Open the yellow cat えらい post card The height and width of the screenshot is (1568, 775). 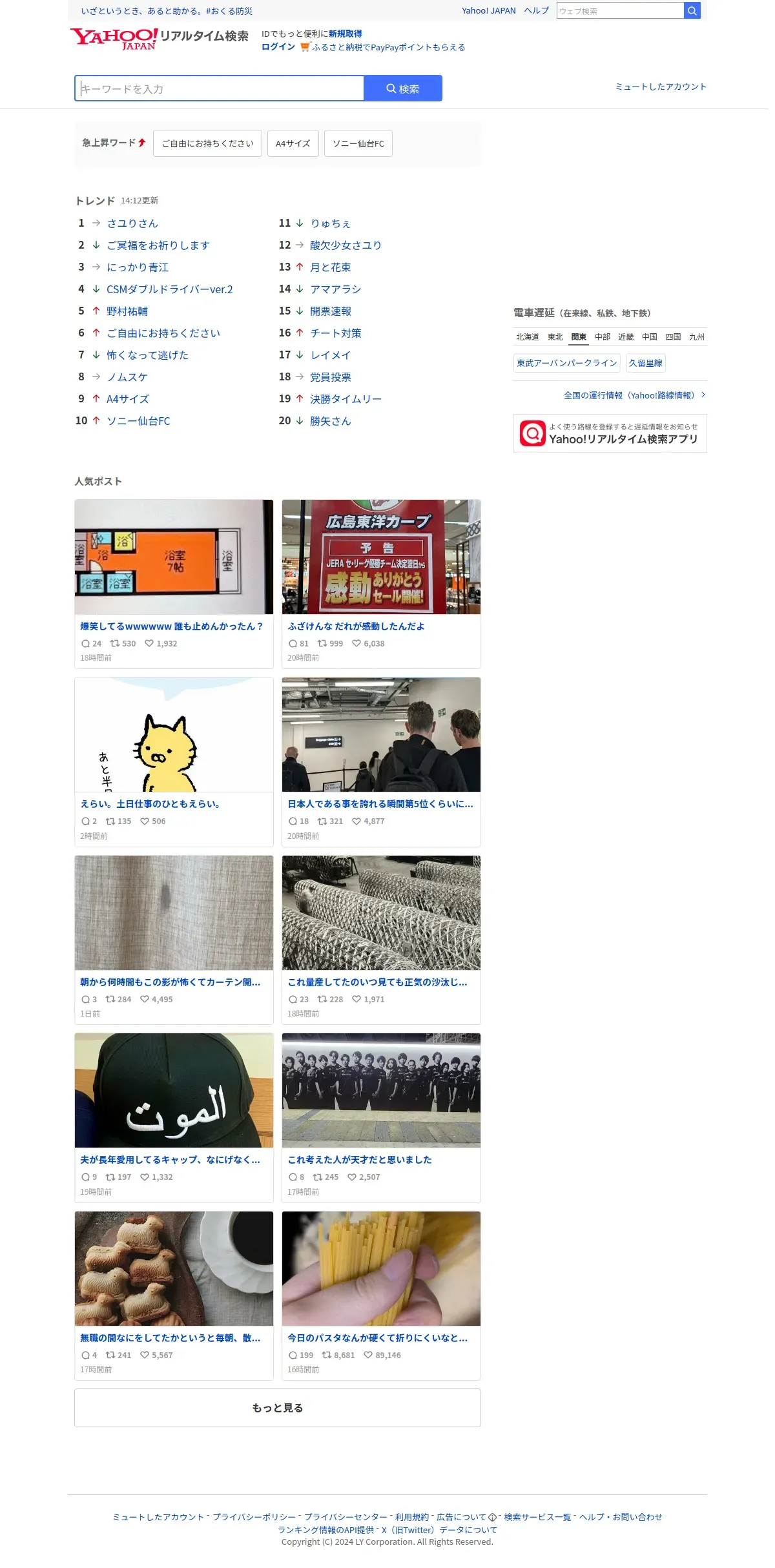[x=174, y=762]
